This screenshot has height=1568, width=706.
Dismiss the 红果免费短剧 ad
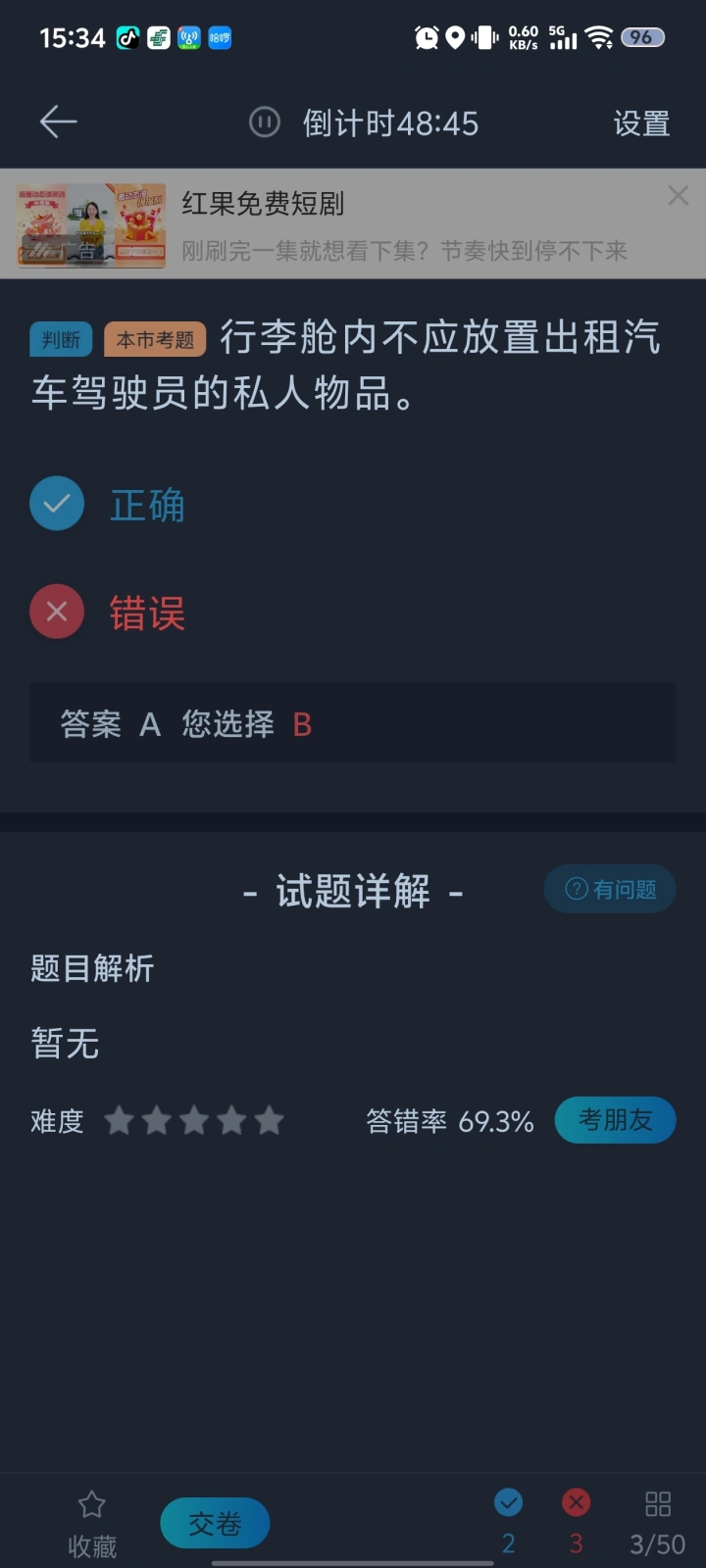tap(678, 196)
